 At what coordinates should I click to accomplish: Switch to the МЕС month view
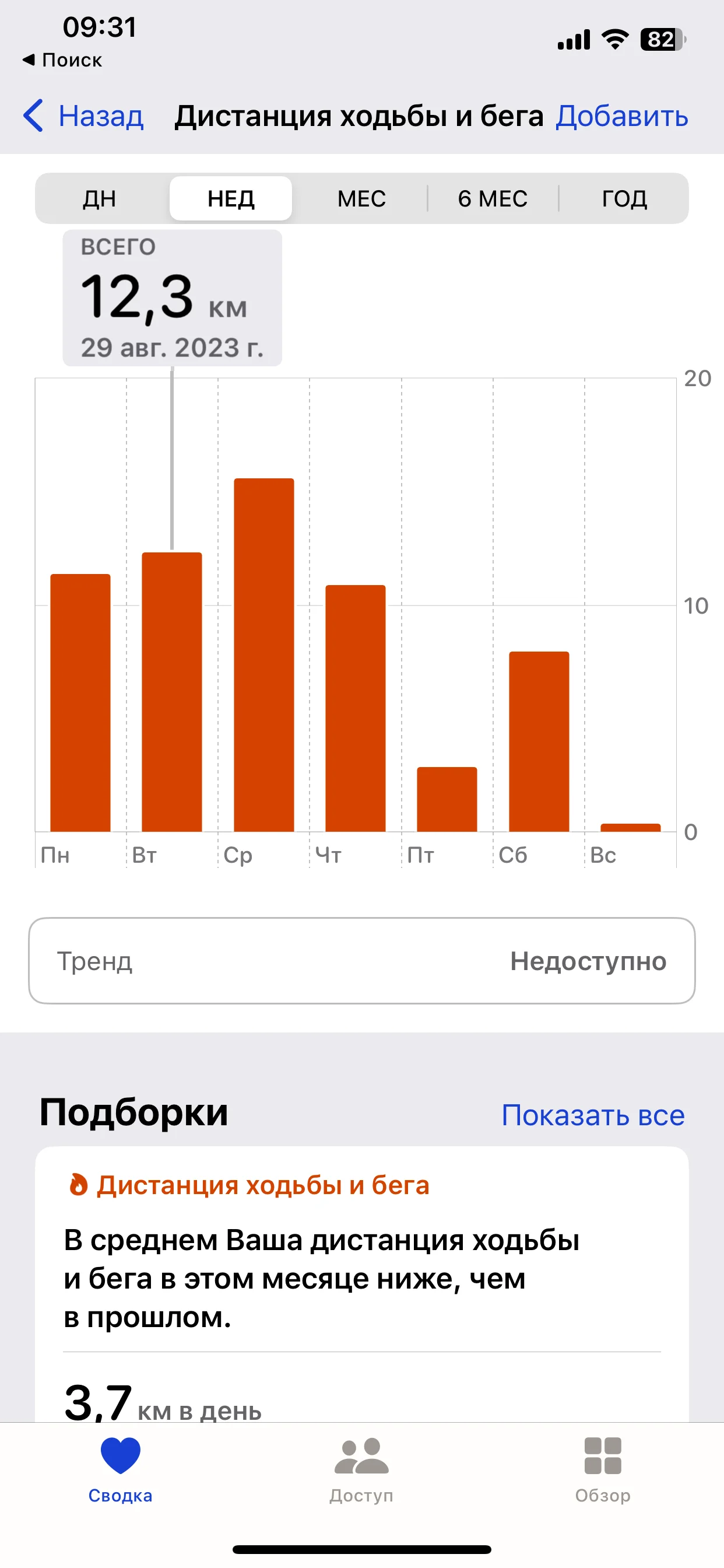pos(361,198)
